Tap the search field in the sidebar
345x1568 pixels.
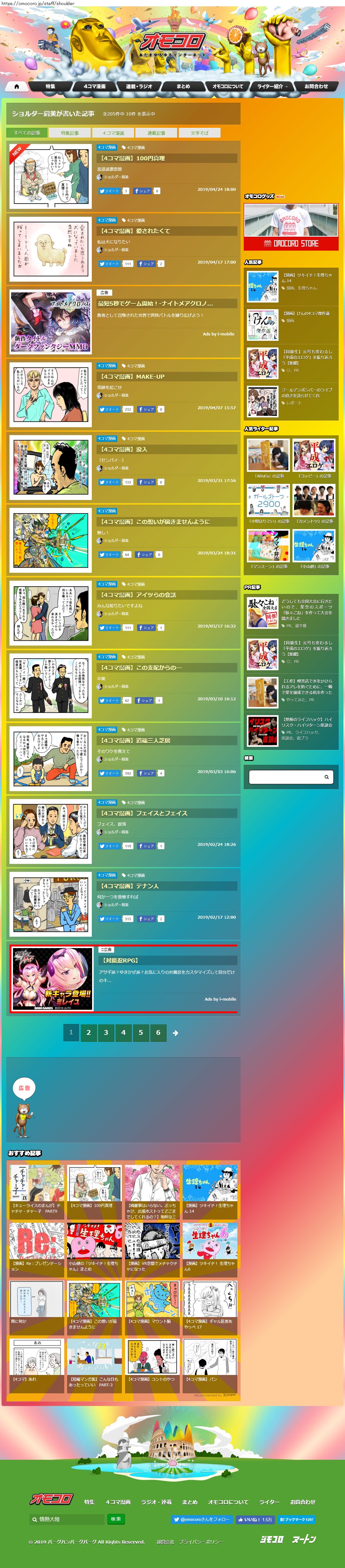(285, 777)
